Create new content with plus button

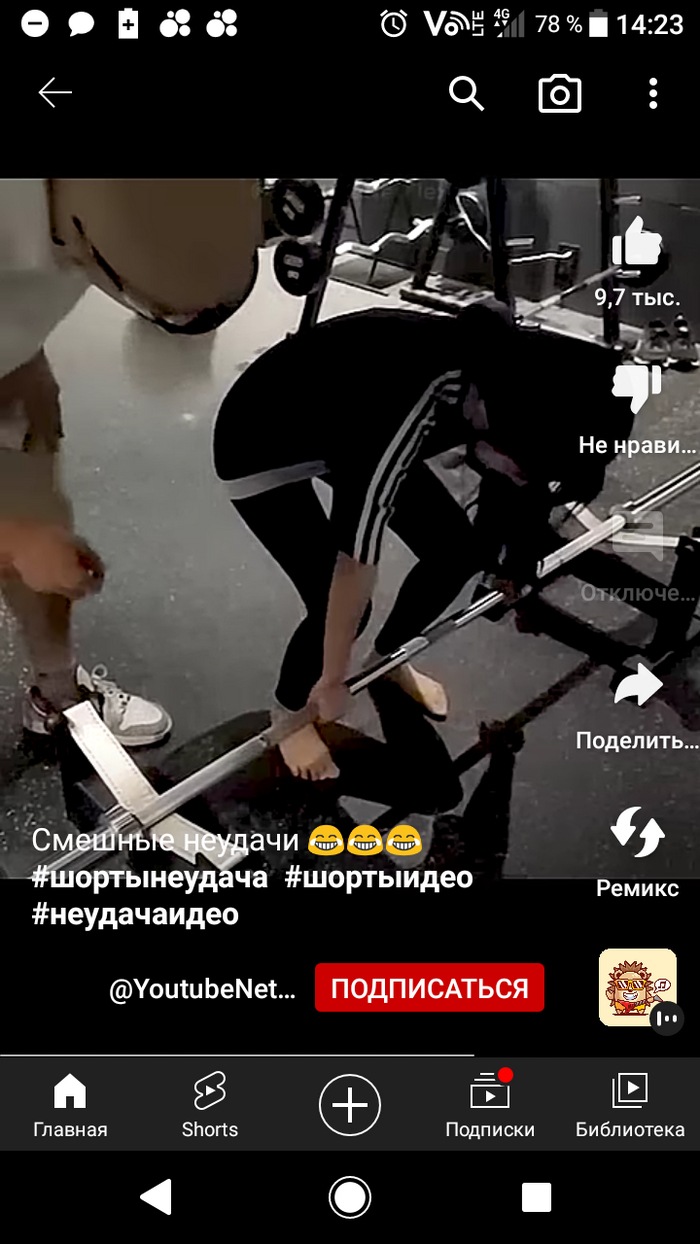pos(350,1105)
